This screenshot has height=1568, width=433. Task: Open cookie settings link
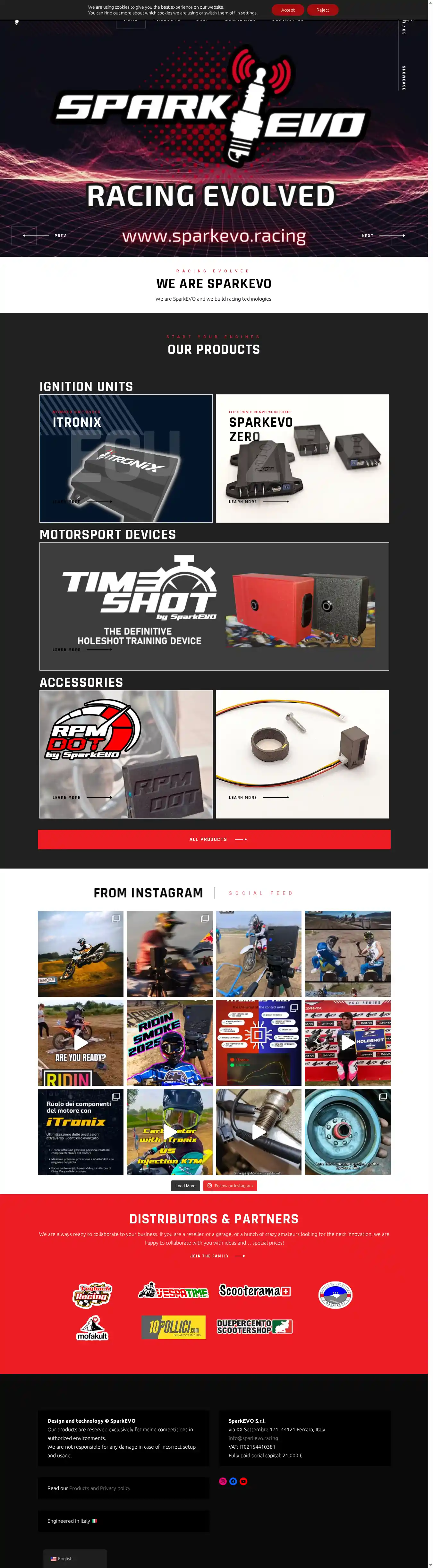[x=248, y=13]
